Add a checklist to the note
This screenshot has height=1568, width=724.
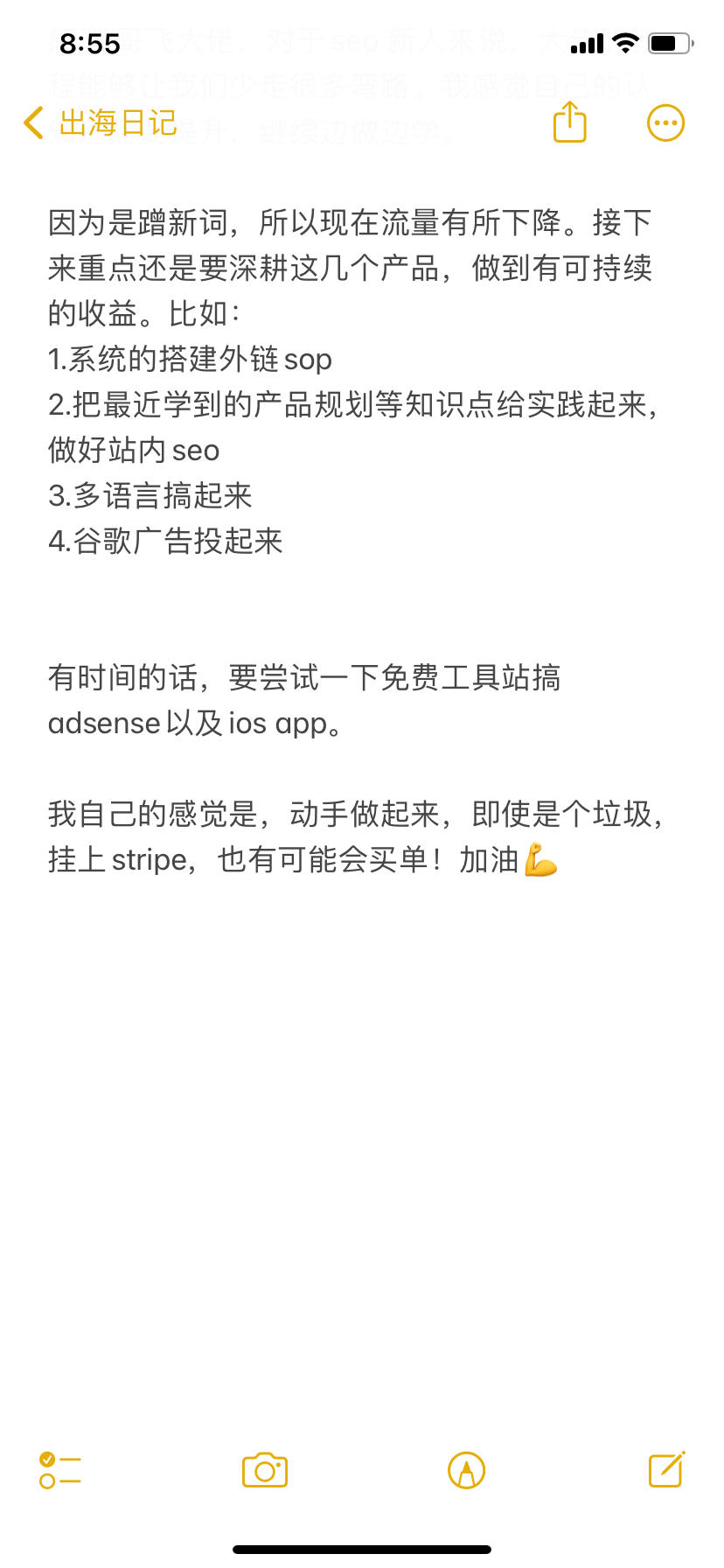tap(60, 1470)
